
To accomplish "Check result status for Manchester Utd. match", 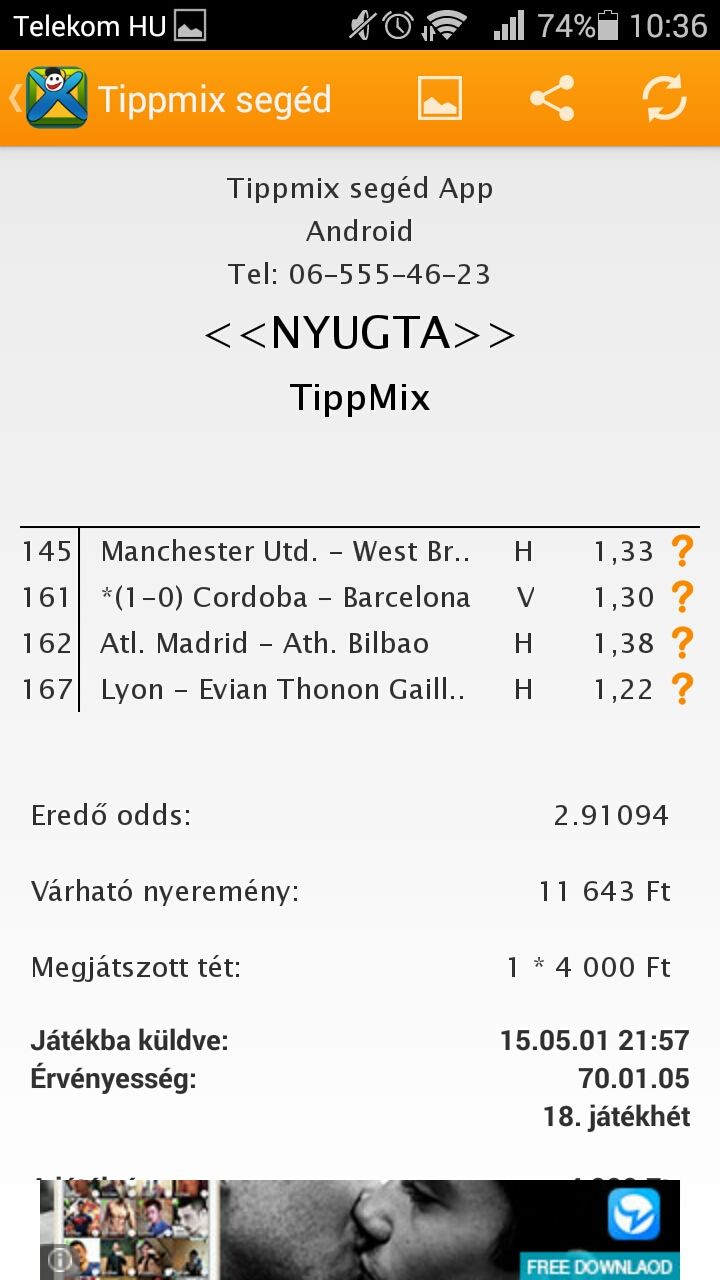I will 682,551.
